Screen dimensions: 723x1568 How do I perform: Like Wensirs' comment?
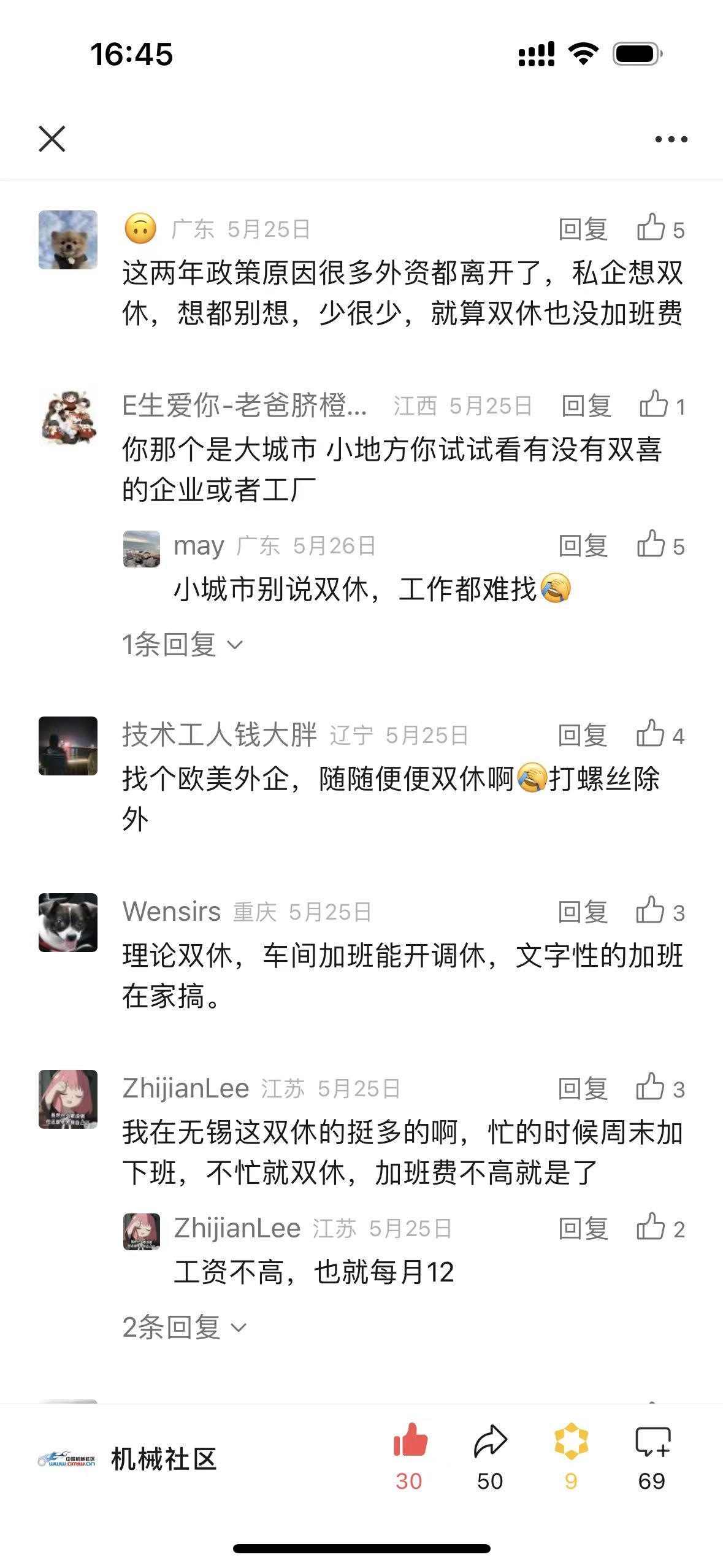pyautogui.click(x=659, y=912)
